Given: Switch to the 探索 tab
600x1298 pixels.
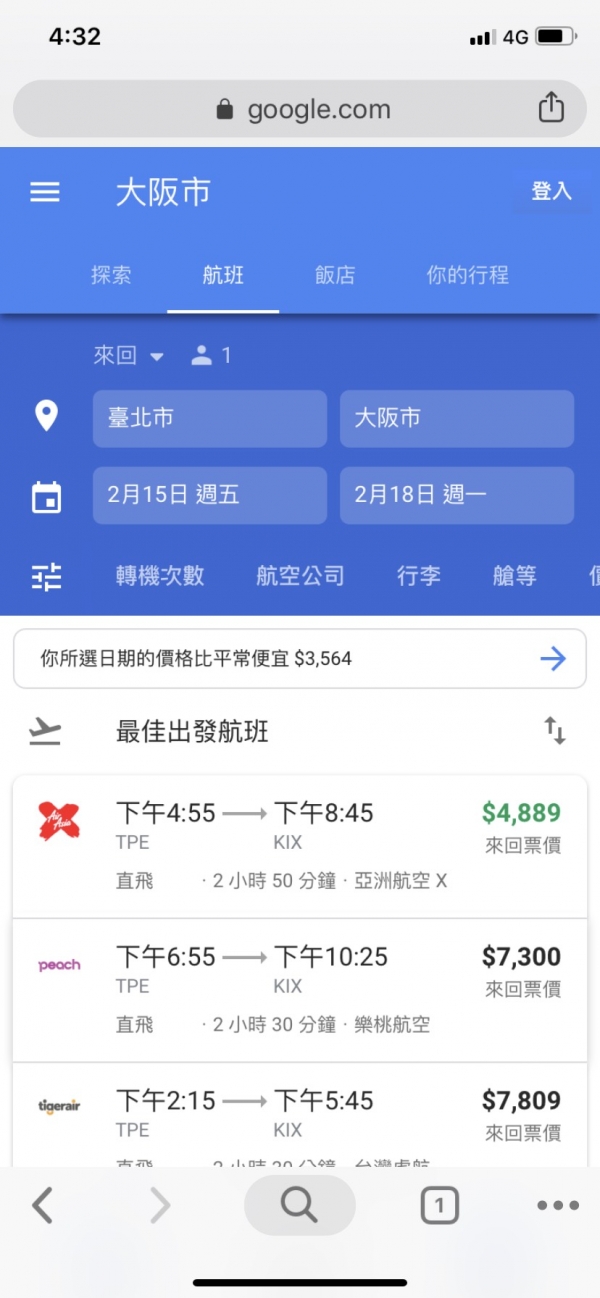Looking at the screenshot, I should (111, 275).
